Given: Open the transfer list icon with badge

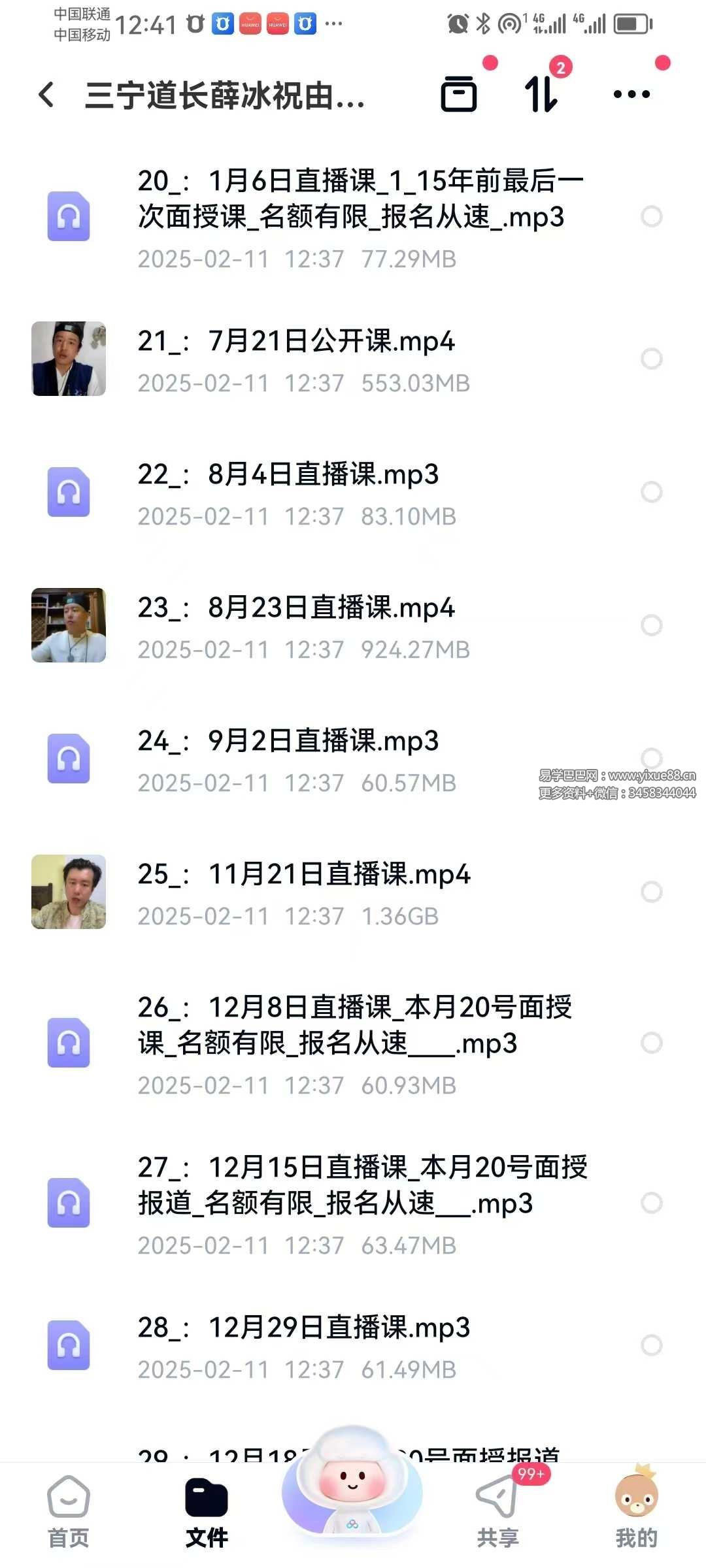Looking at the screenshot, I should [x=541, y=94].
